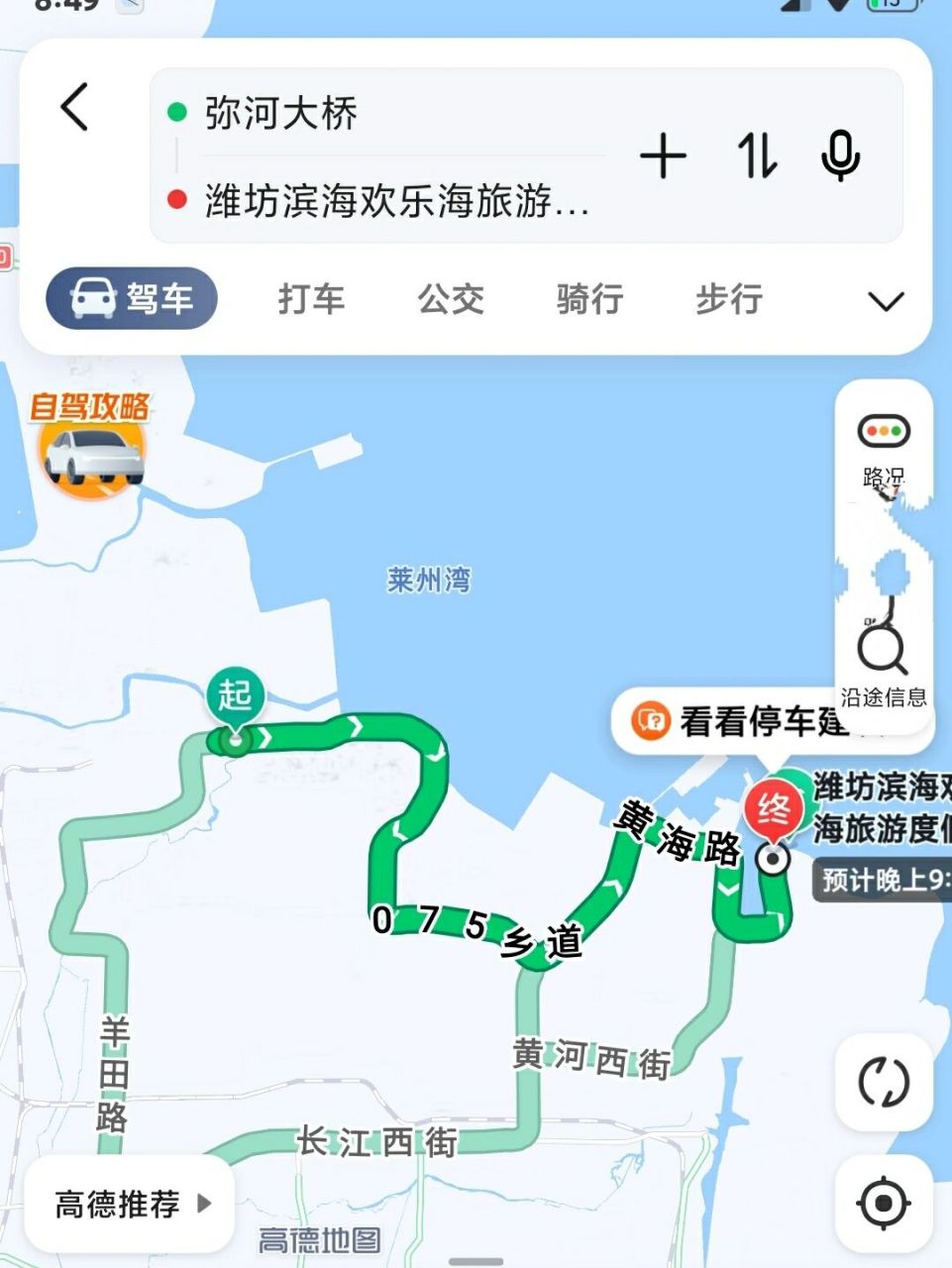Screen dimensions: 952x1268
Task: Toggle the 路况 traffic light icon
Action: (x=885, y=431)
